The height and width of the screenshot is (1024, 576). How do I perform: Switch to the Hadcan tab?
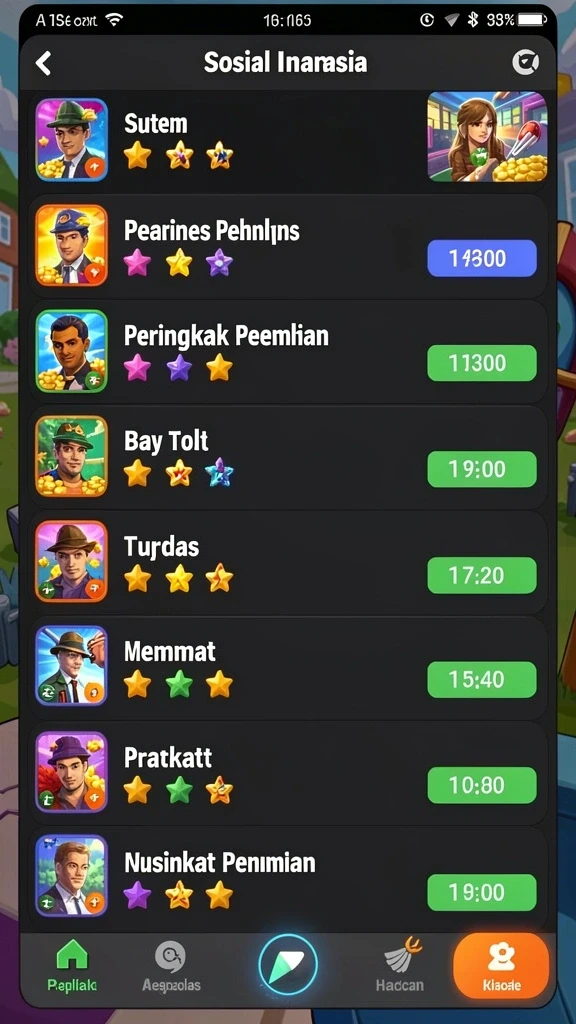point(400,966)
